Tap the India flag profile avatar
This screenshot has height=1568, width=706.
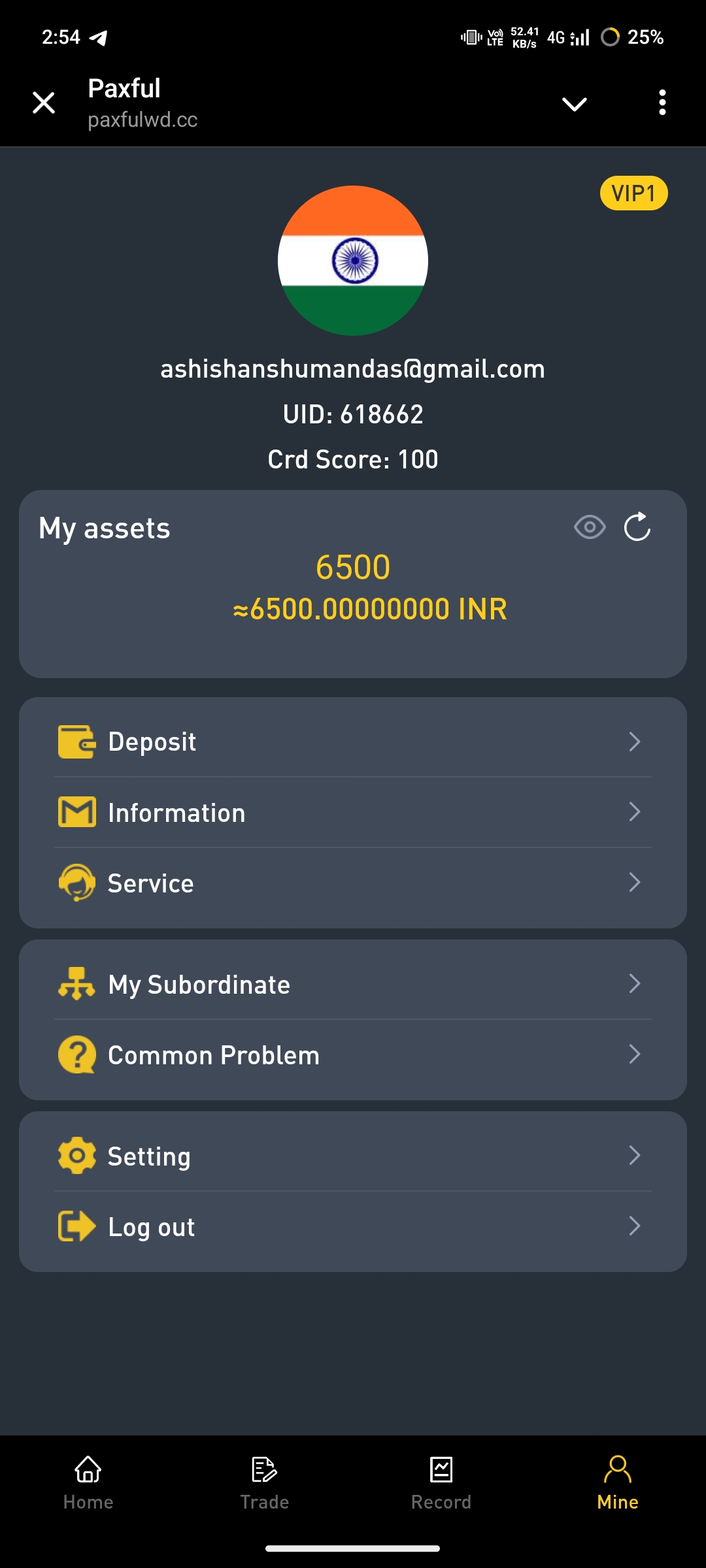(353, 261)
